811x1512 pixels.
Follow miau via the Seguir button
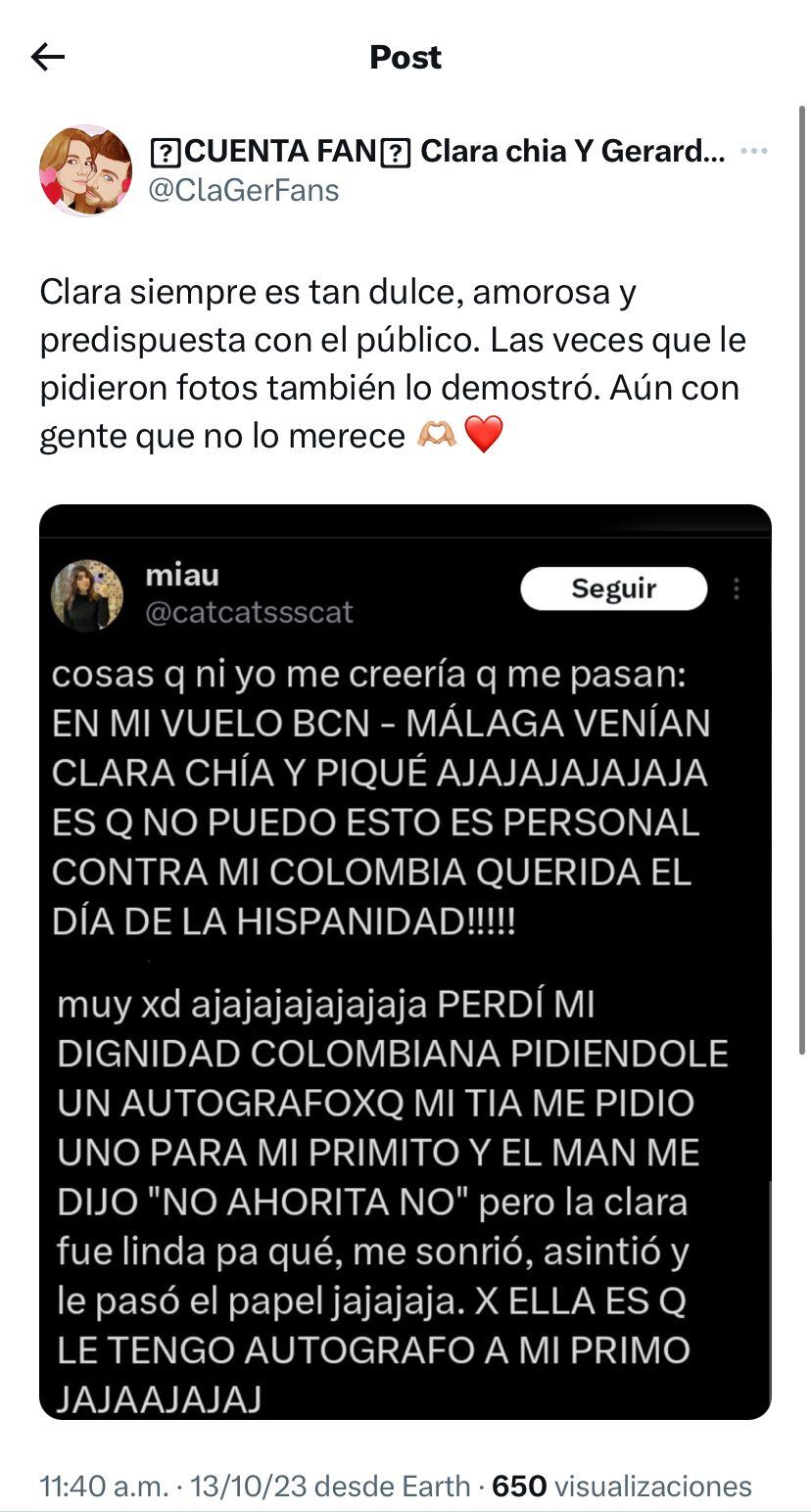pyautogui.click(x=613, y=589)
